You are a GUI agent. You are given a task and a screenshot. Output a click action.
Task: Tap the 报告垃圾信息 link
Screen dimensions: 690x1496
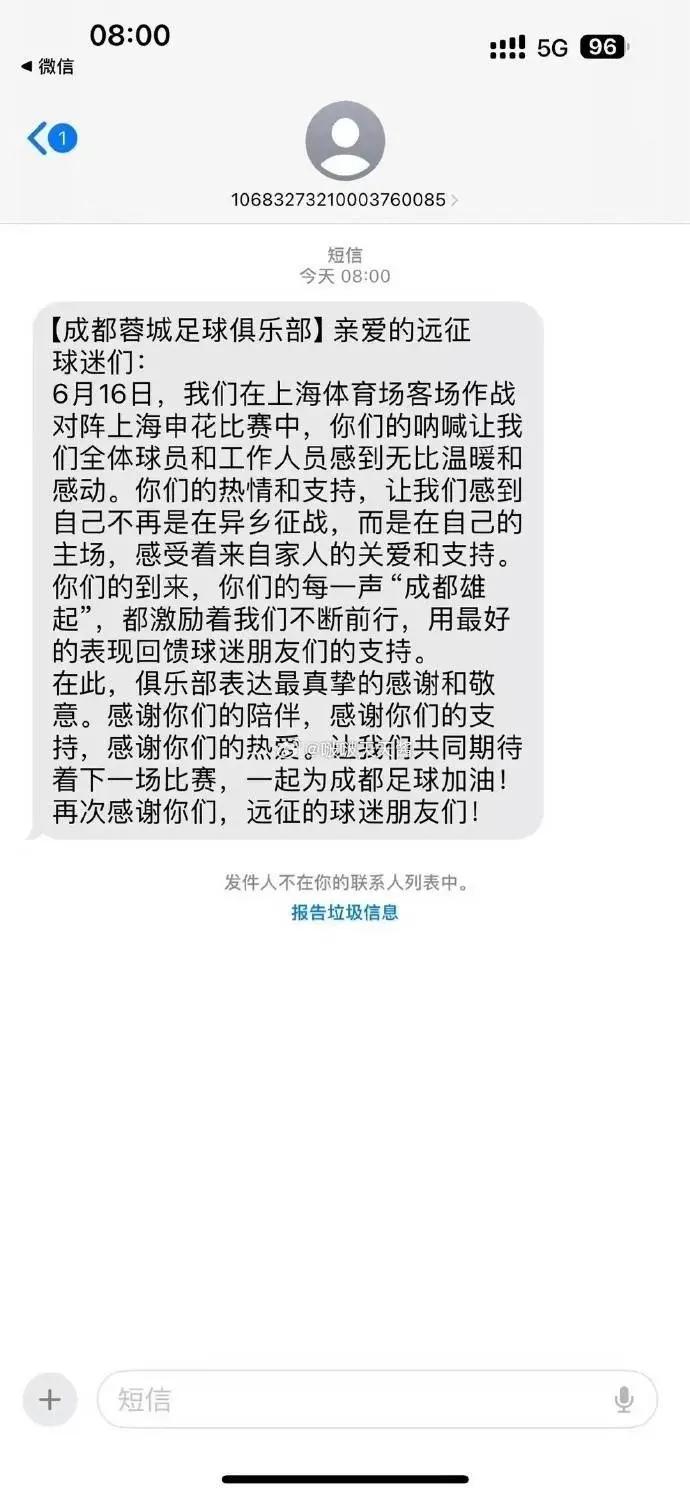(345, 912)
